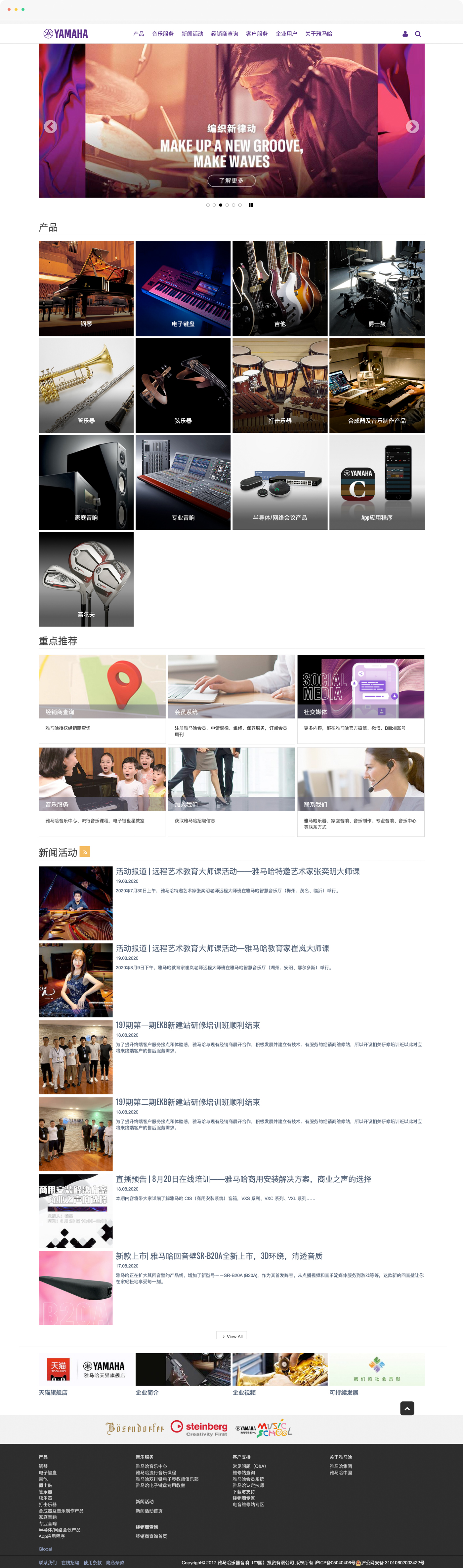This screenshot has height=1568, width=463.
Task: Go to next banner slide arrow
Action: (x=412, y=127)
